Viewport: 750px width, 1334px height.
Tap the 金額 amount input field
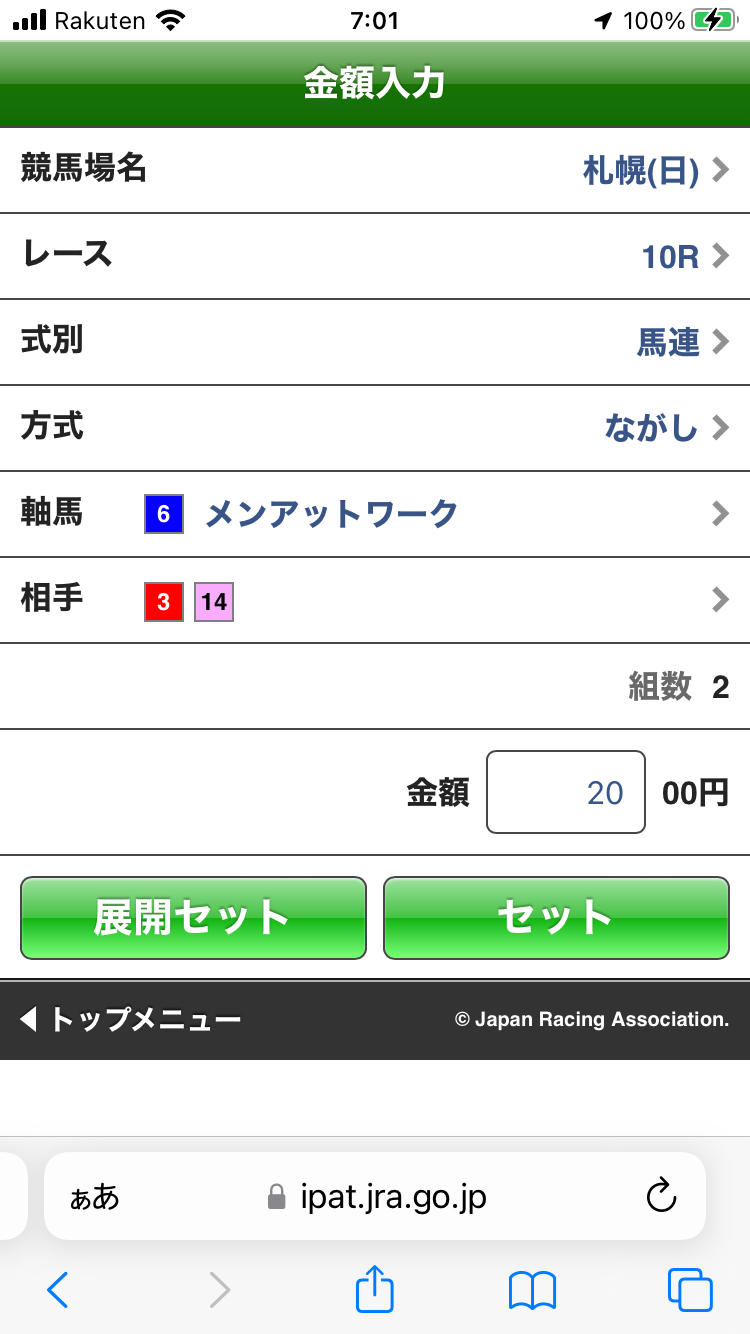coord(565,792)
